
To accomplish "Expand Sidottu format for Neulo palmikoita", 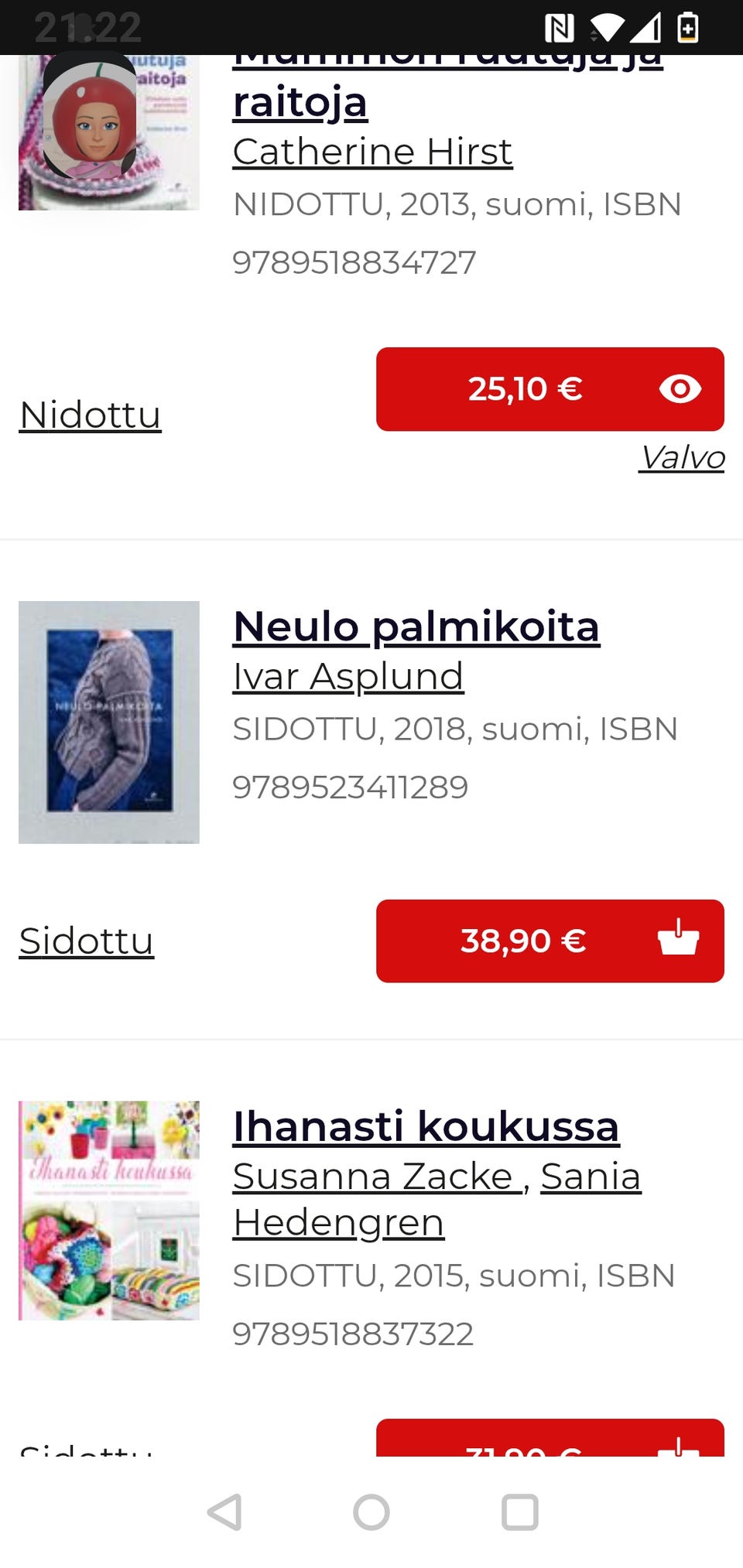I will tap(85, 941).
